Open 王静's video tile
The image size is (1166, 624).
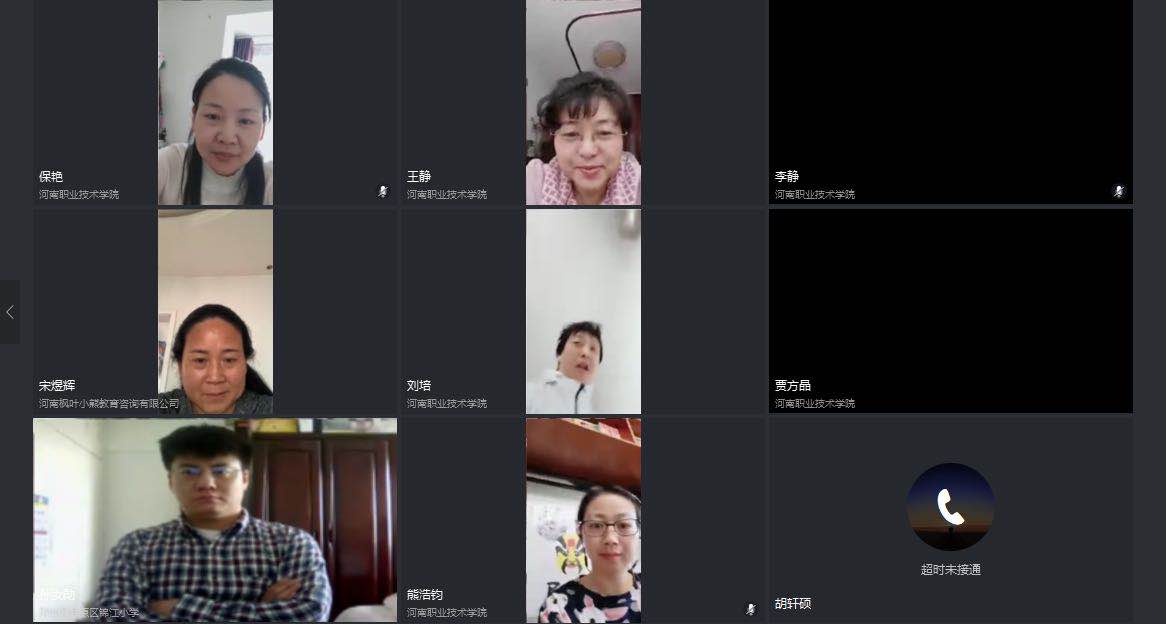[x=583, y=103]
